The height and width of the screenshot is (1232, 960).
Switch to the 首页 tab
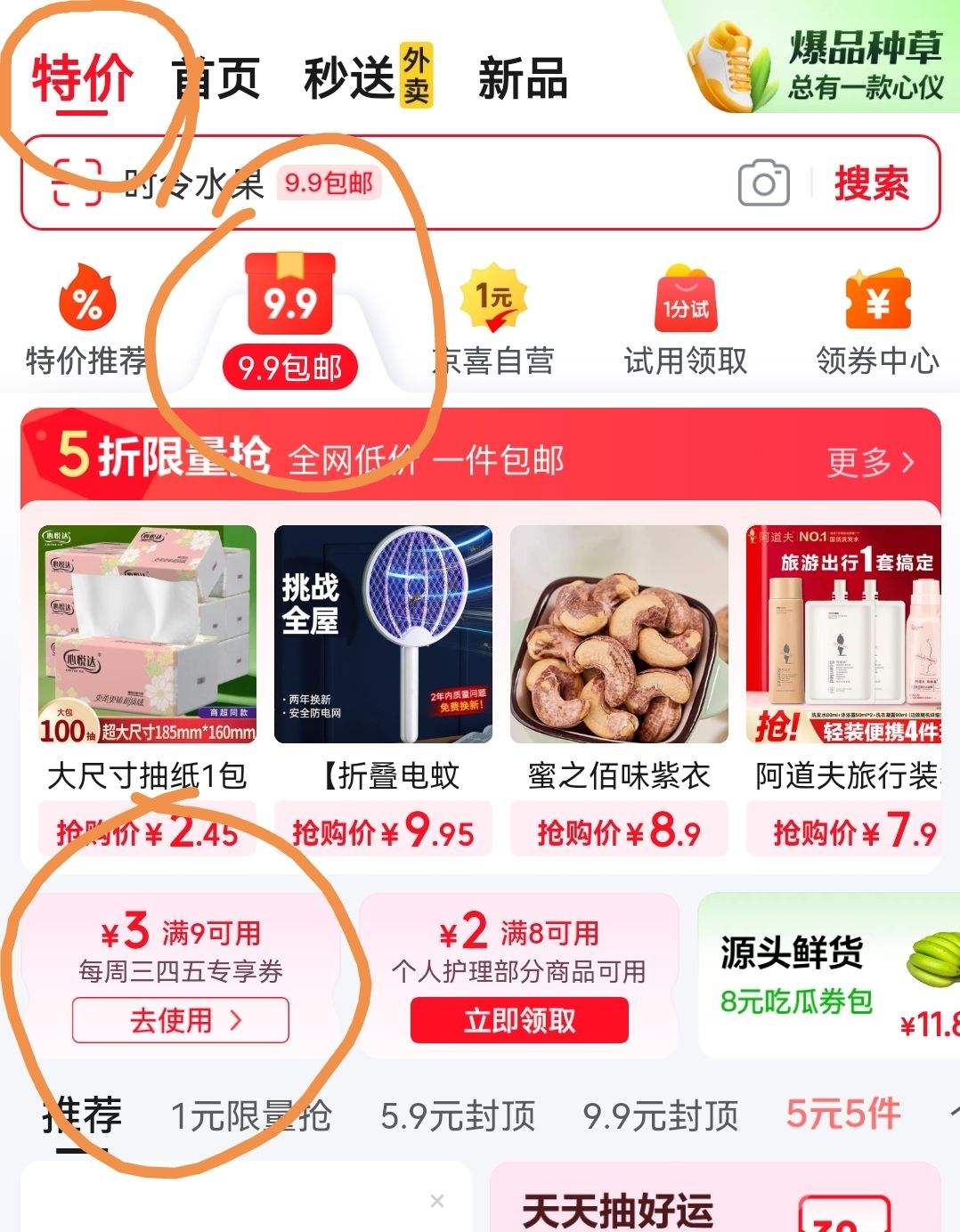pos(216,78)
